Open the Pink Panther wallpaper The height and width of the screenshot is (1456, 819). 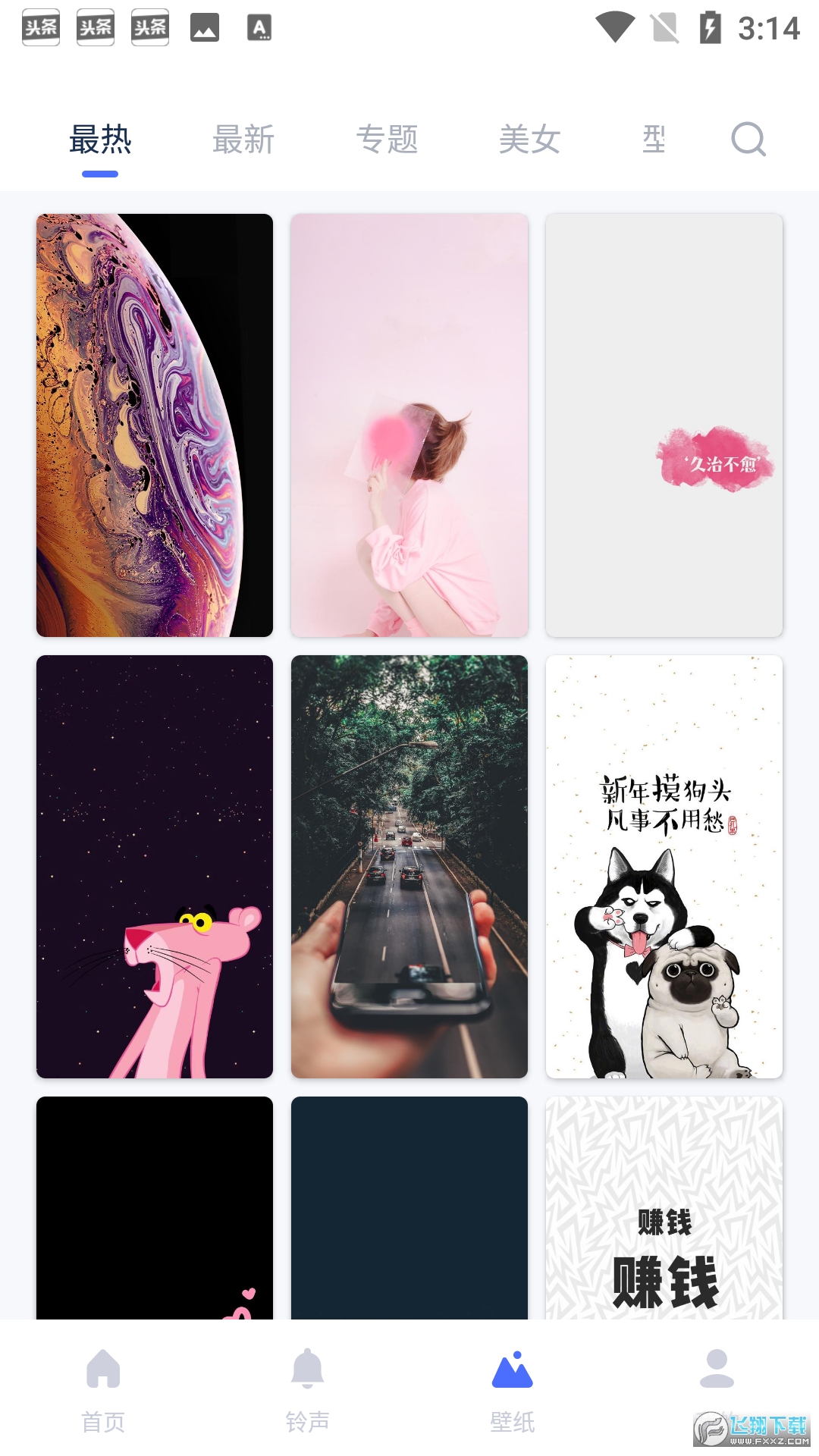click(155, 866)
